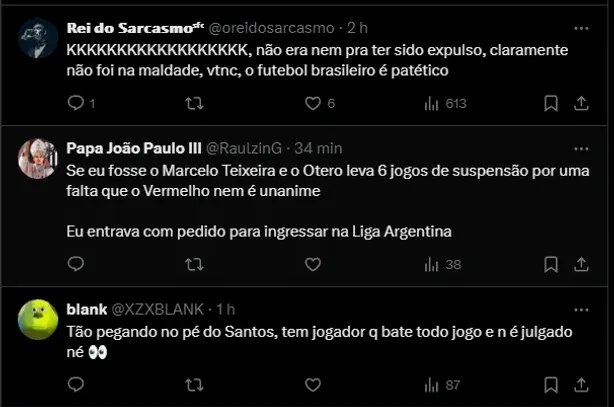This screenshot has width=614, height=407.
Task: Open Papa João Paulo III's avatar
Action: coord(38,158)
